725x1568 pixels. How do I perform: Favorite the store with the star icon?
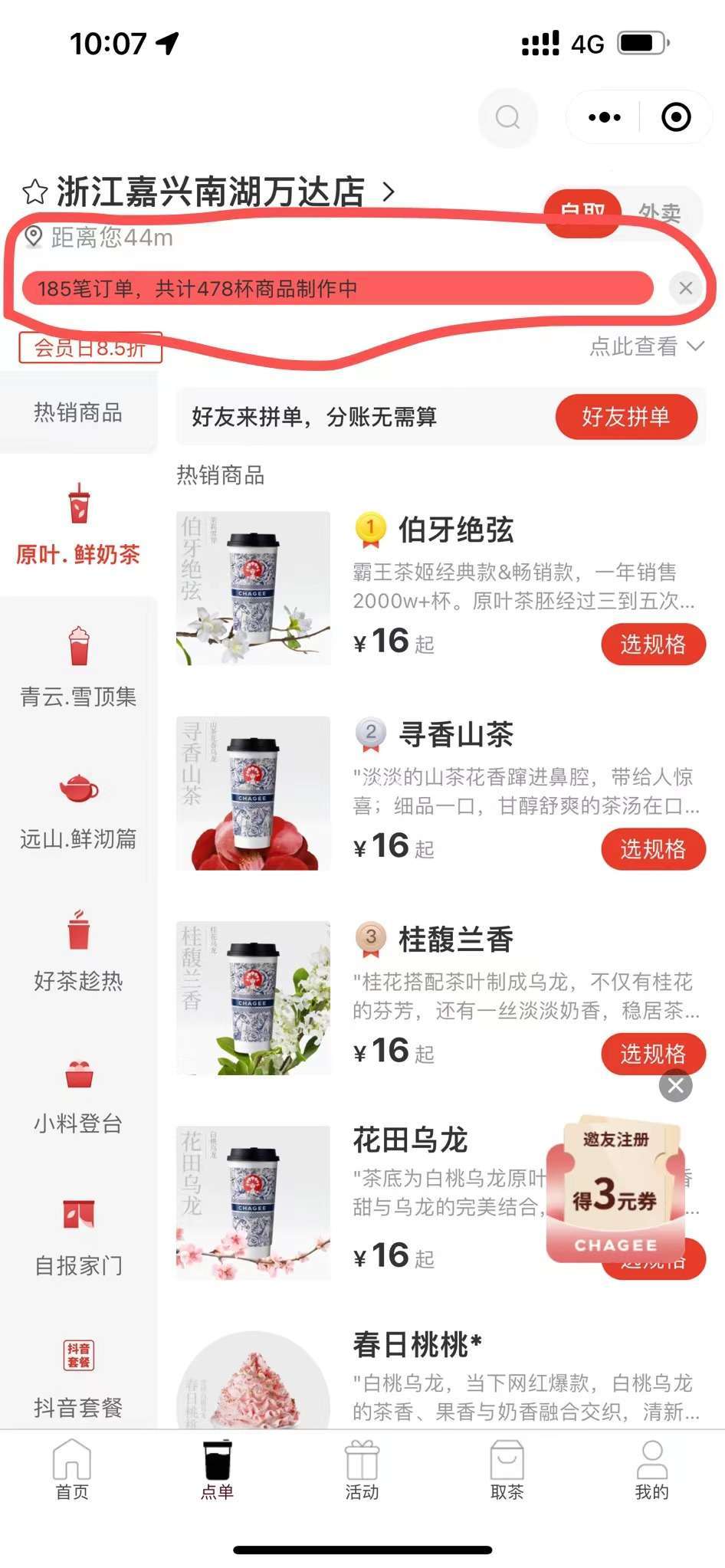35,192
